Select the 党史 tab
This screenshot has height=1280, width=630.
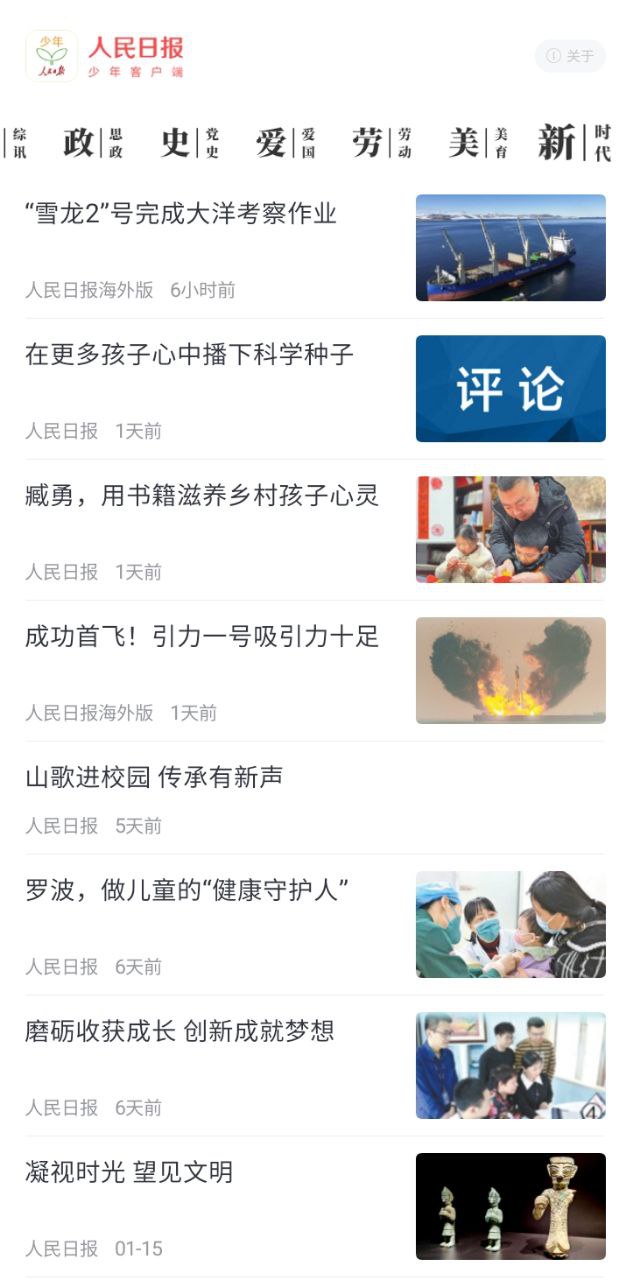189,143
